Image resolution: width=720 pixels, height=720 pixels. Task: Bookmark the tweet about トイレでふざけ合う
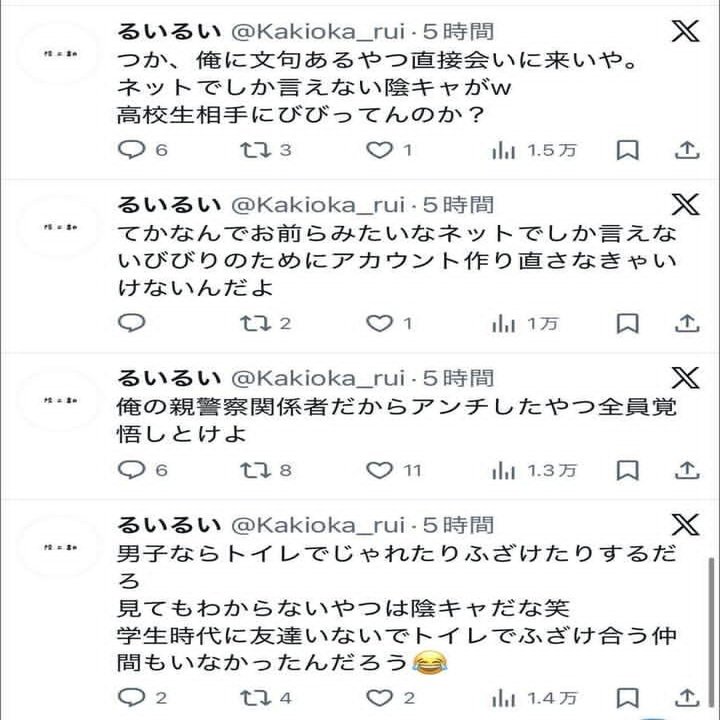pyautogui.click(x=627, y=697)
